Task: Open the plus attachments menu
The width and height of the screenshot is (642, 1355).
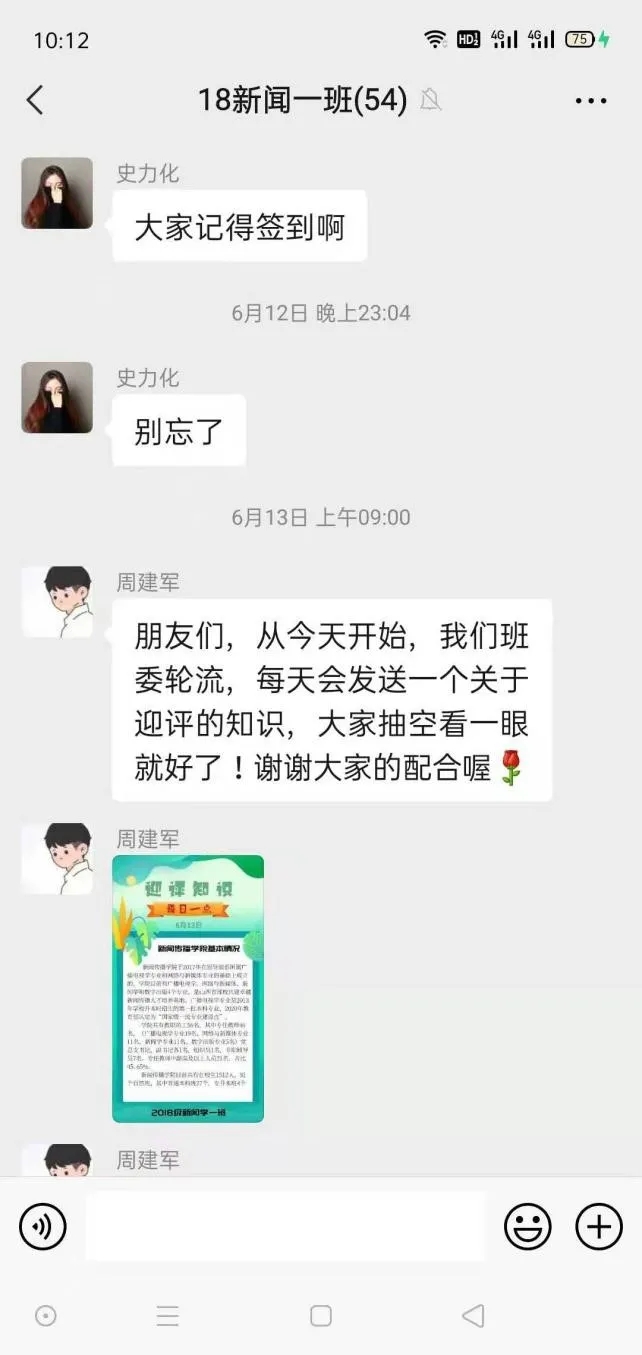Action: (x=599, y=1226)
